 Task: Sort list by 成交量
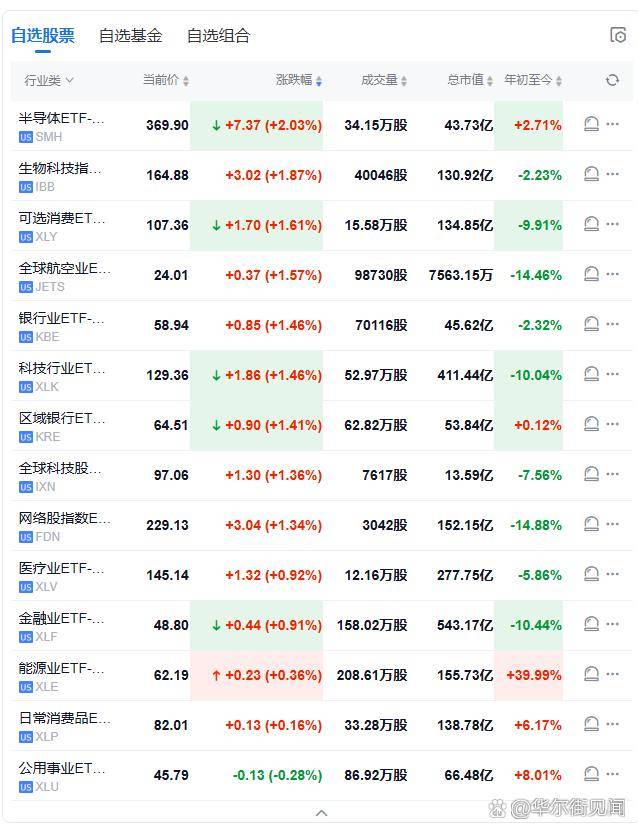[385, 80]
